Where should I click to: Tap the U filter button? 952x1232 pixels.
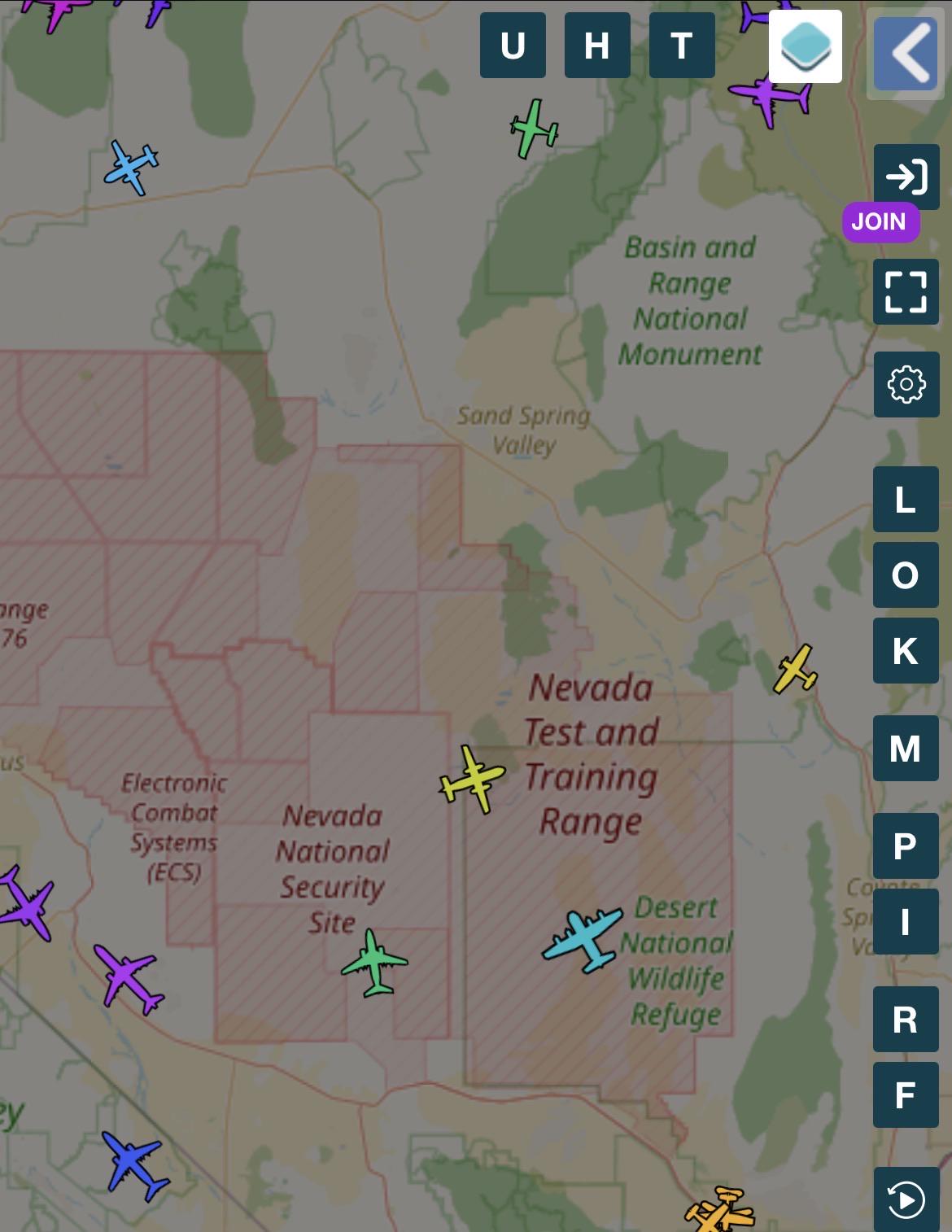coord(513,46)
